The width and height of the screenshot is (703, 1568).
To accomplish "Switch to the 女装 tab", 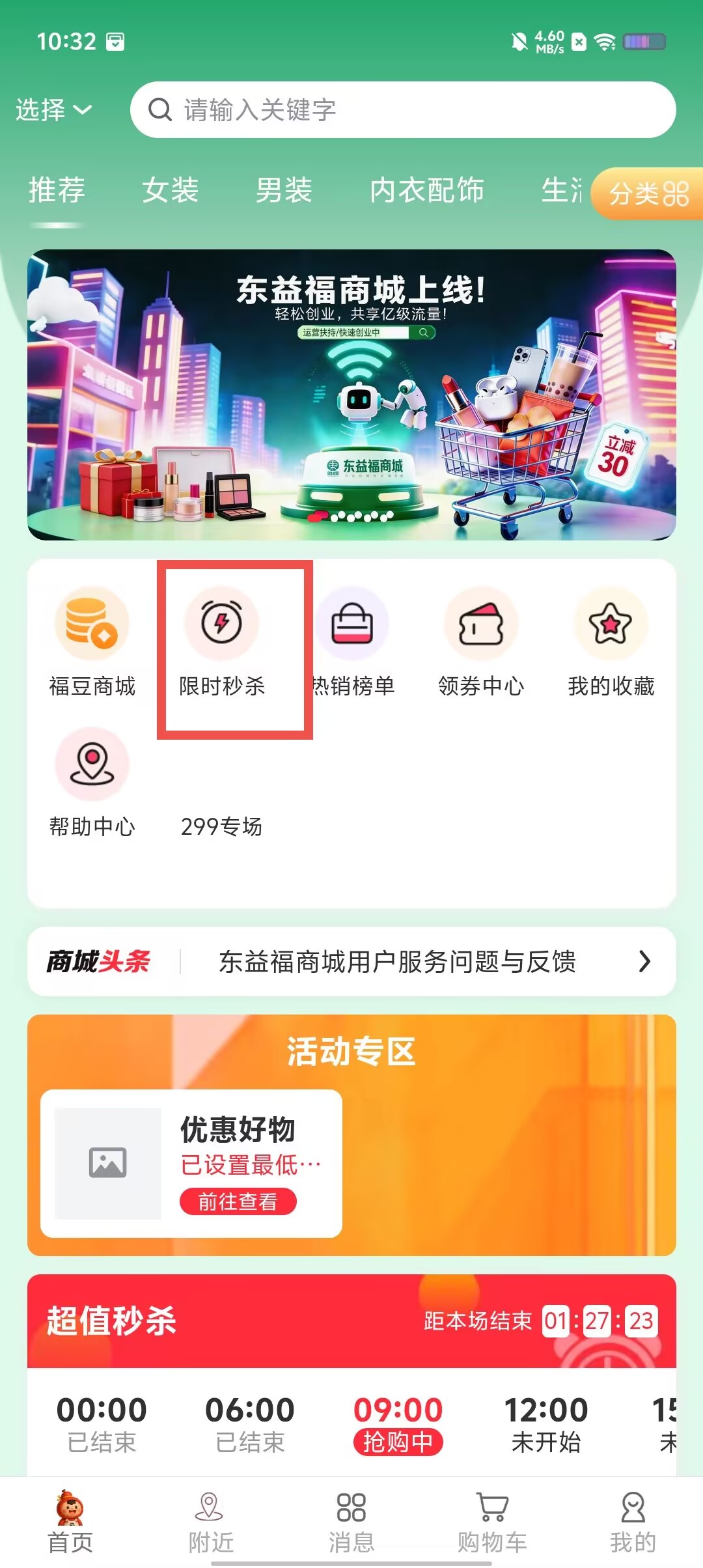I will tap(170, 190).
